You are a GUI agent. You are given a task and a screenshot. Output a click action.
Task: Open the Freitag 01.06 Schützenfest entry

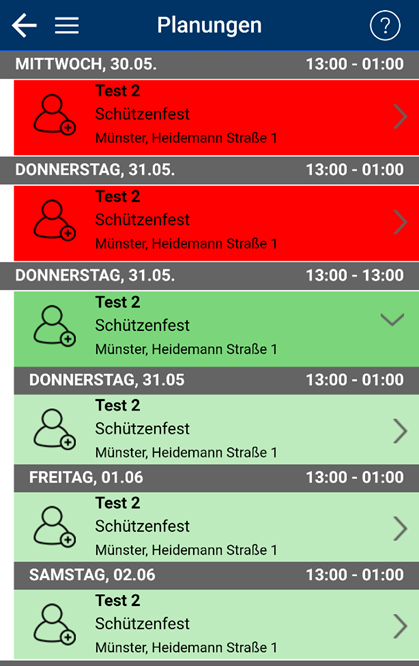216,527
